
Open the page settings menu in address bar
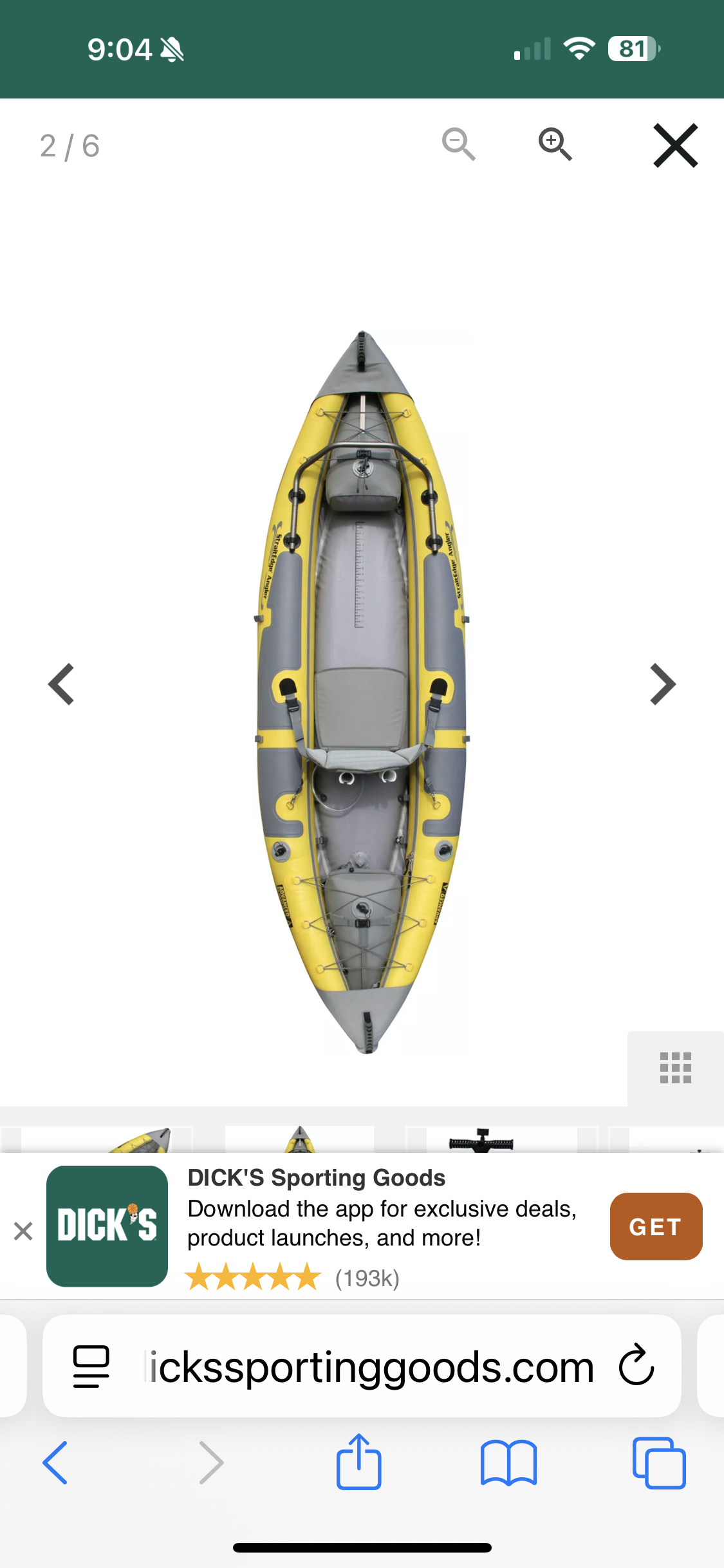pos(91,1366)
